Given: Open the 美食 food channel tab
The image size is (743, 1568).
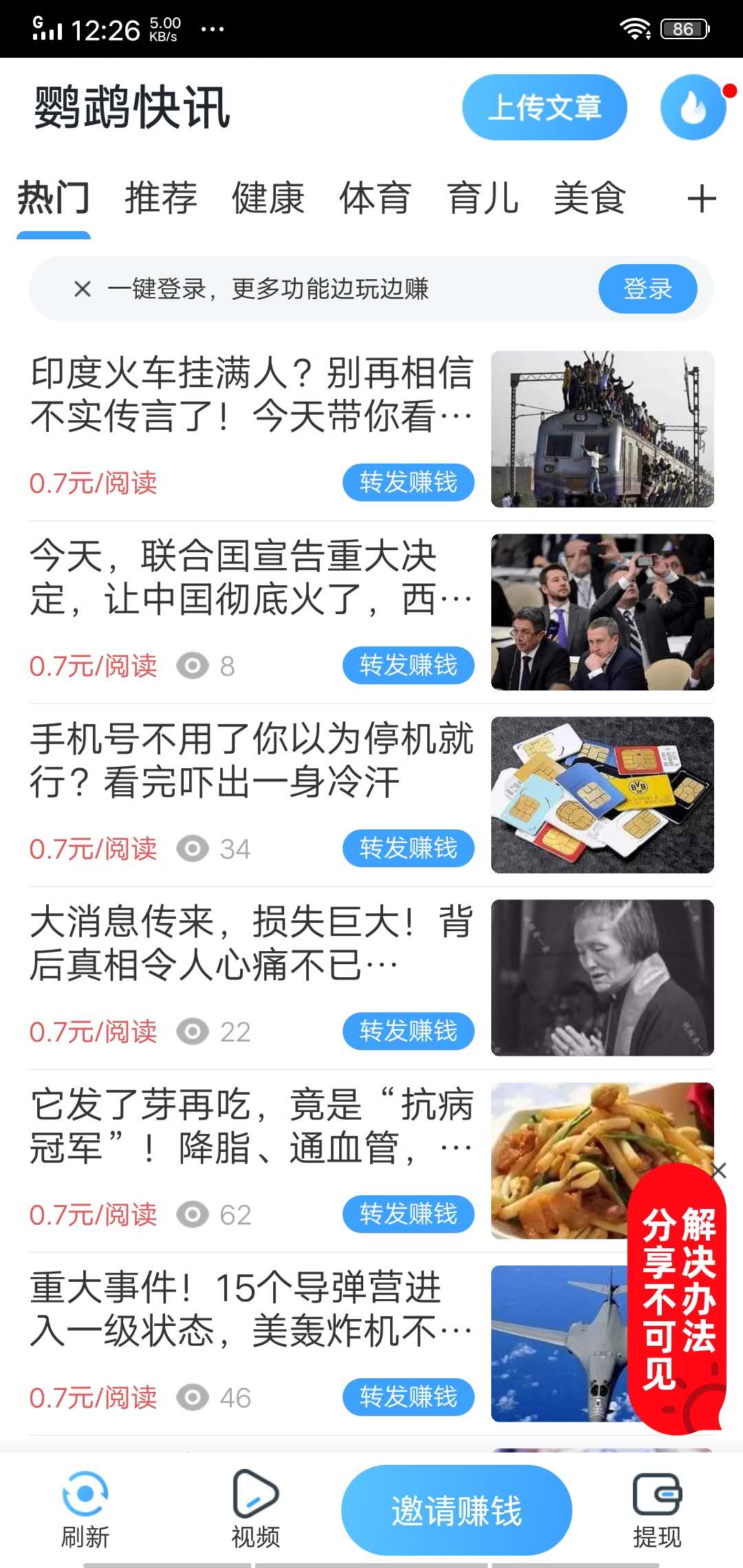Looking at the screenshot, I should coord(590,199).
